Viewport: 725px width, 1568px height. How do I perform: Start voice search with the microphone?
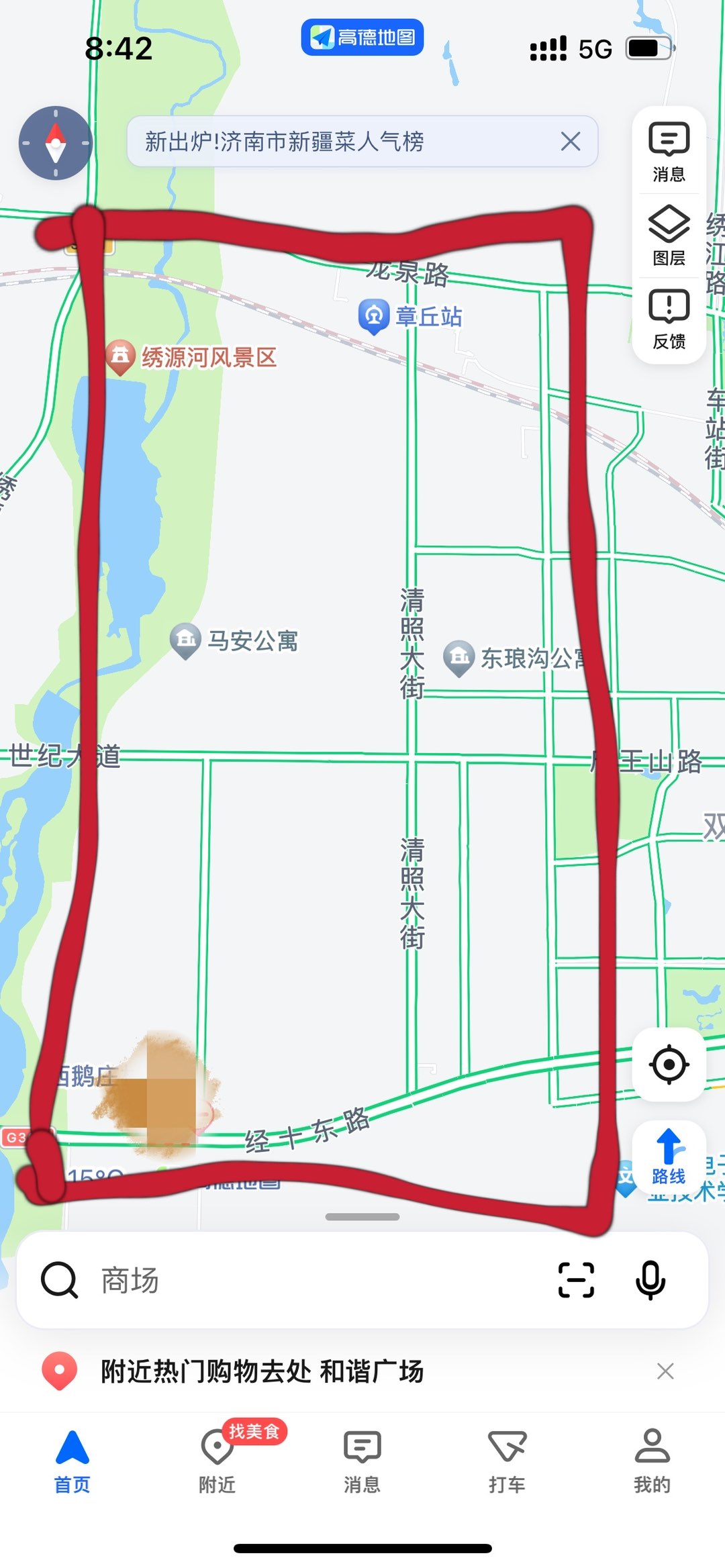pos(650,1280)
